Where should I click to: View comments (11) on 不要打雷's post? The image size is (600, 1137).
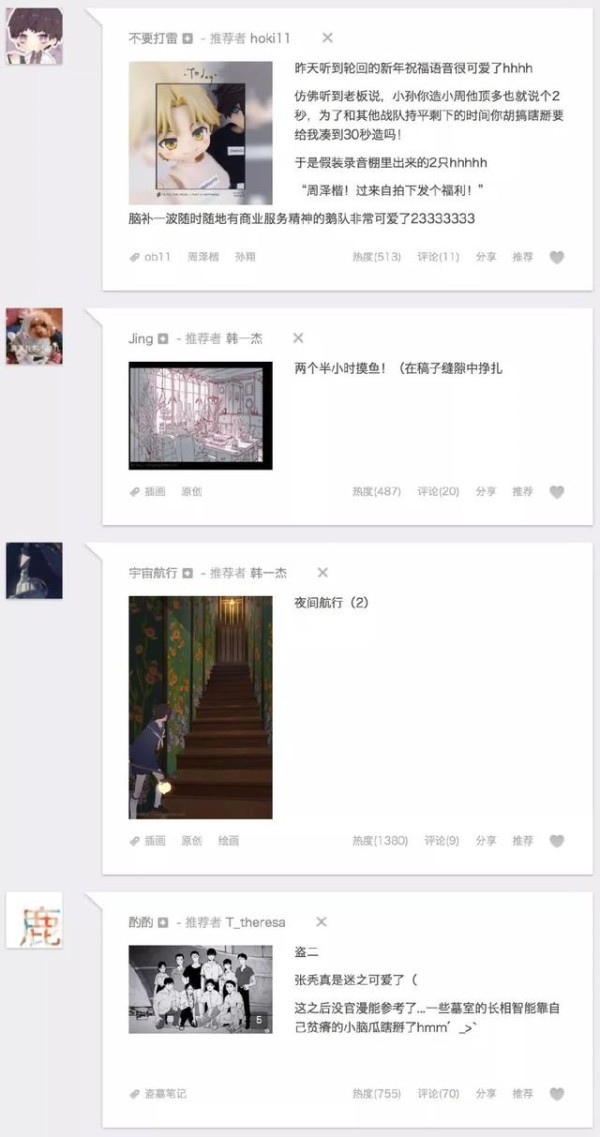point(438,257)
